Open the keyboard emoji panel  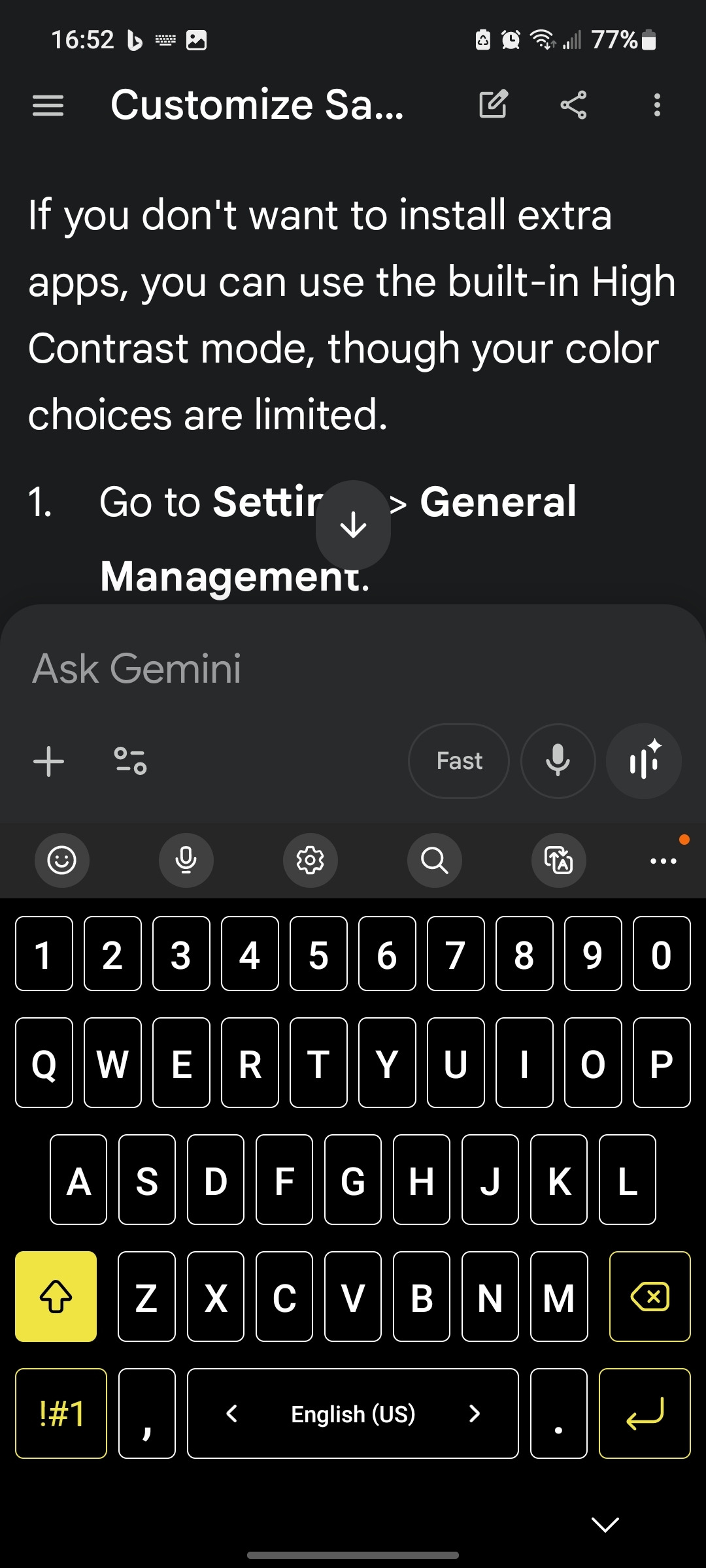click(62, 860)
